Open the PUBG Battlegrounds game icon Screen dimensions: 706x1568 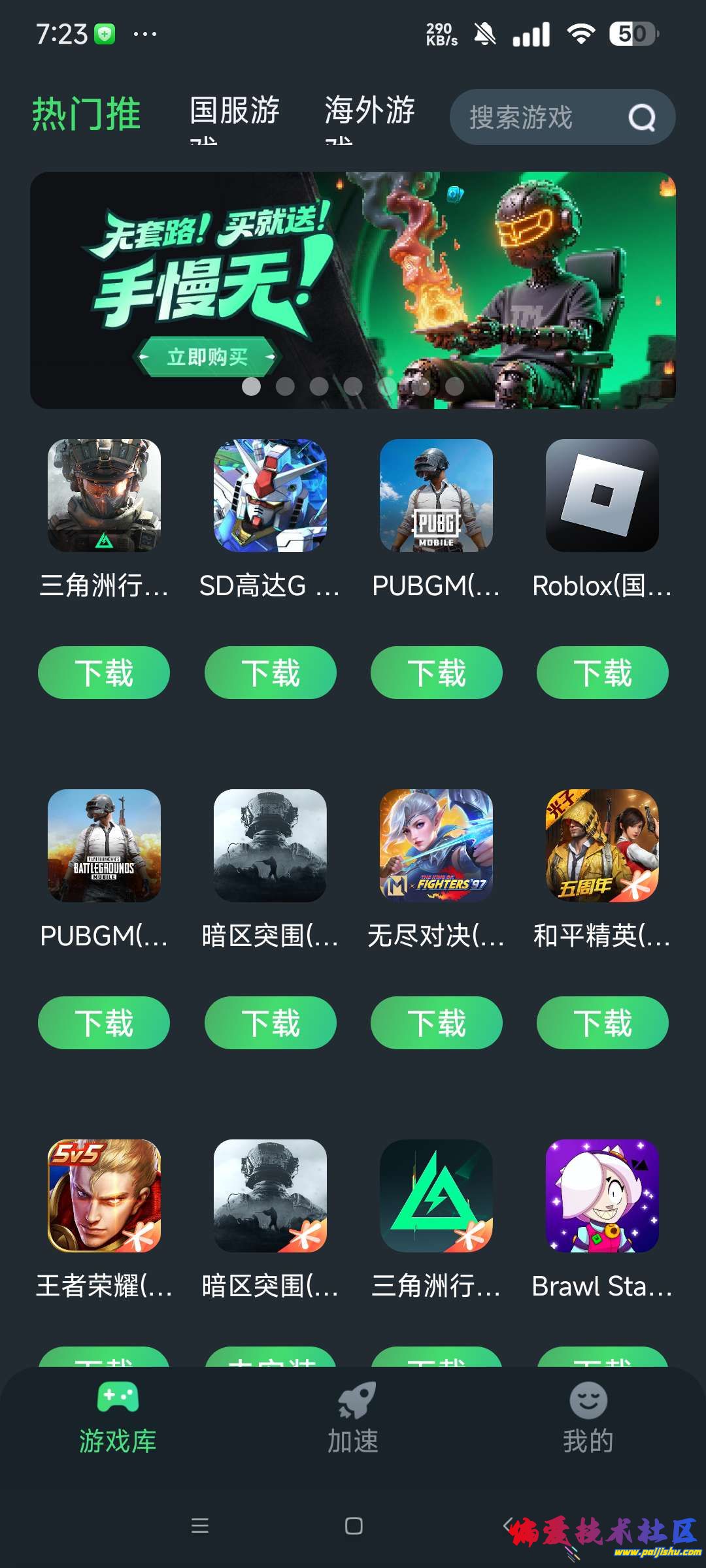pos(104,845)
